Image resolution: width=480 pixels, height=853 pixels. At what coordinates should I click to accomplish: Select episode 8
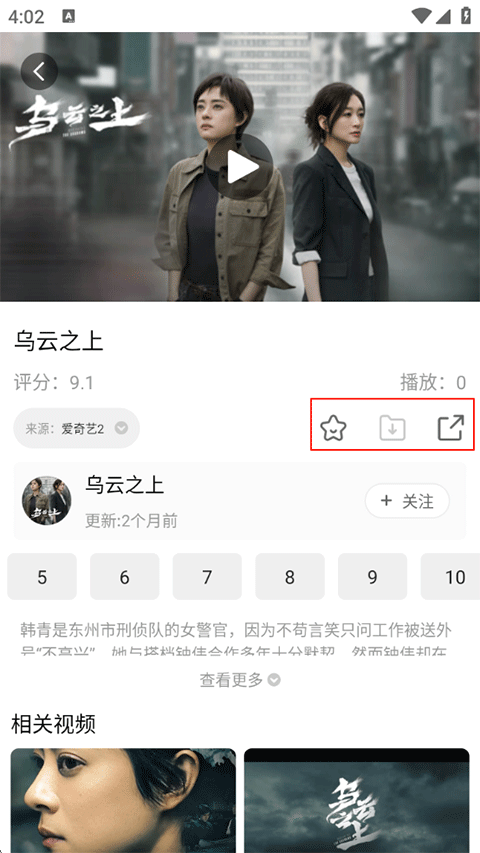290,577
